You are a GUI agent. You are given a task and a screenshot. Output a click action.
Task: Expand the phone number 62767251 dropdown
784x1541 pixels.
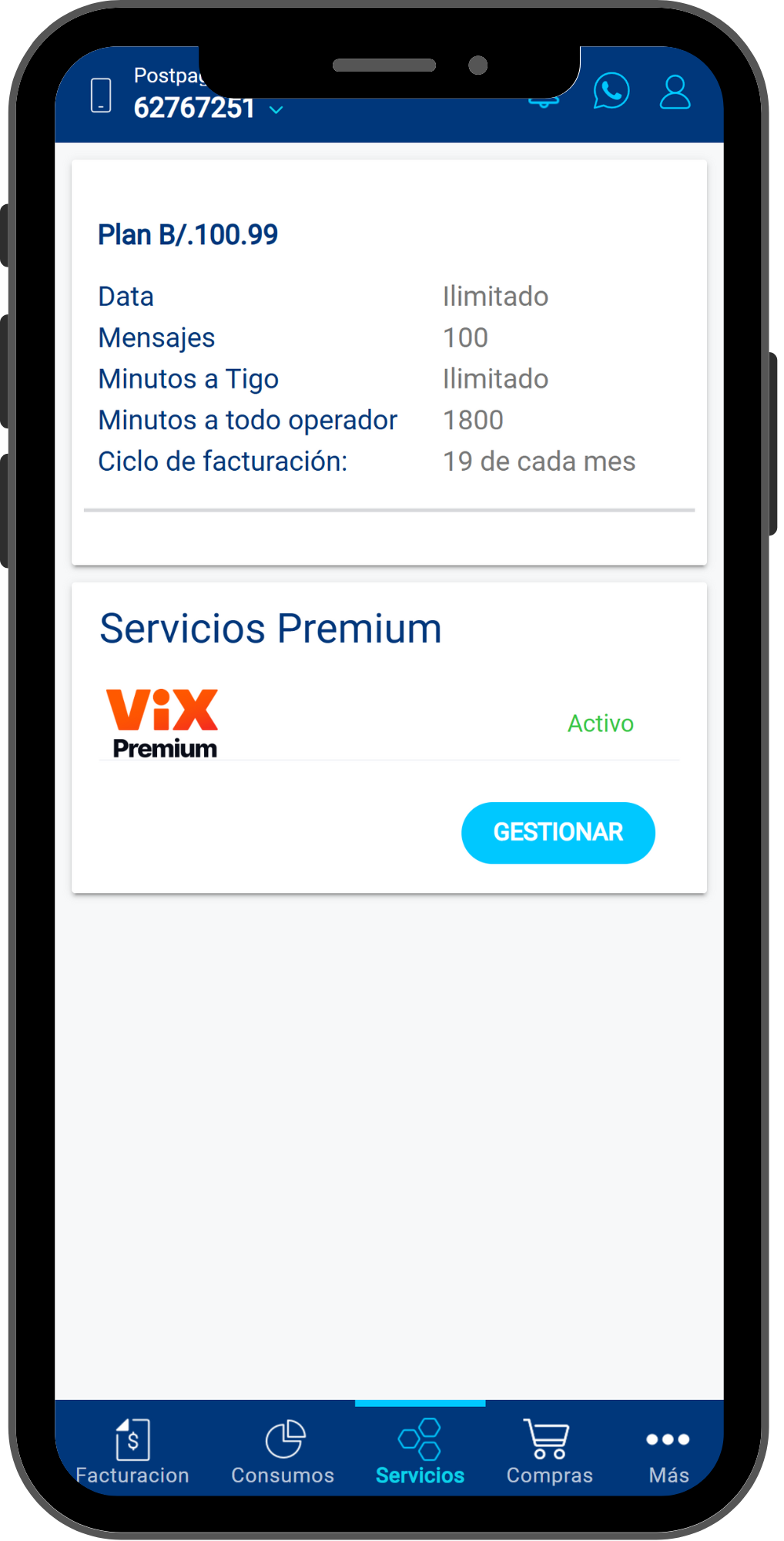pyautogui.click(x=276, y=110)
